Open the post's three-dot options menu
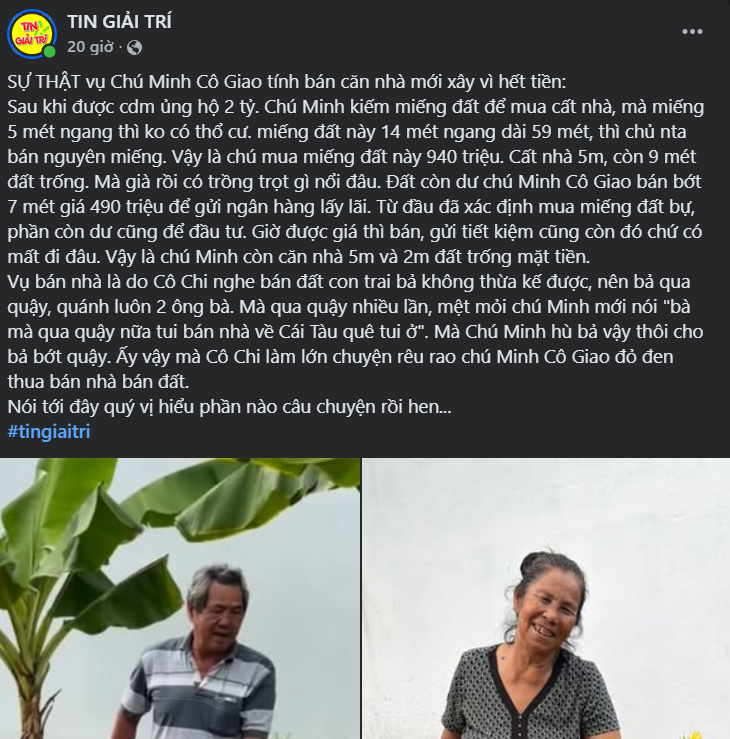Screen dimensions: 730x739 692,32
